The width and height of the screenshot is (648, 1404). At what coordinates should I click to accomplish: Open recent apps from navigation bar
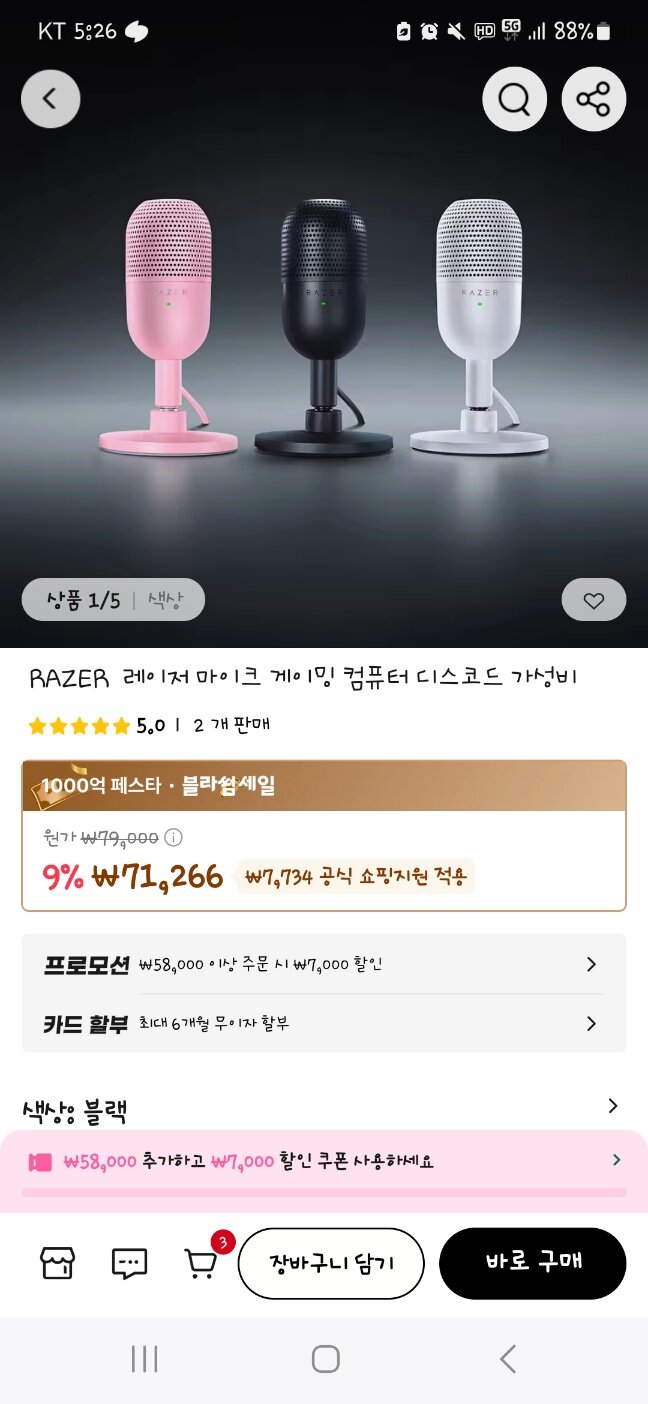pyautogui.click(x=145, y=1359)
